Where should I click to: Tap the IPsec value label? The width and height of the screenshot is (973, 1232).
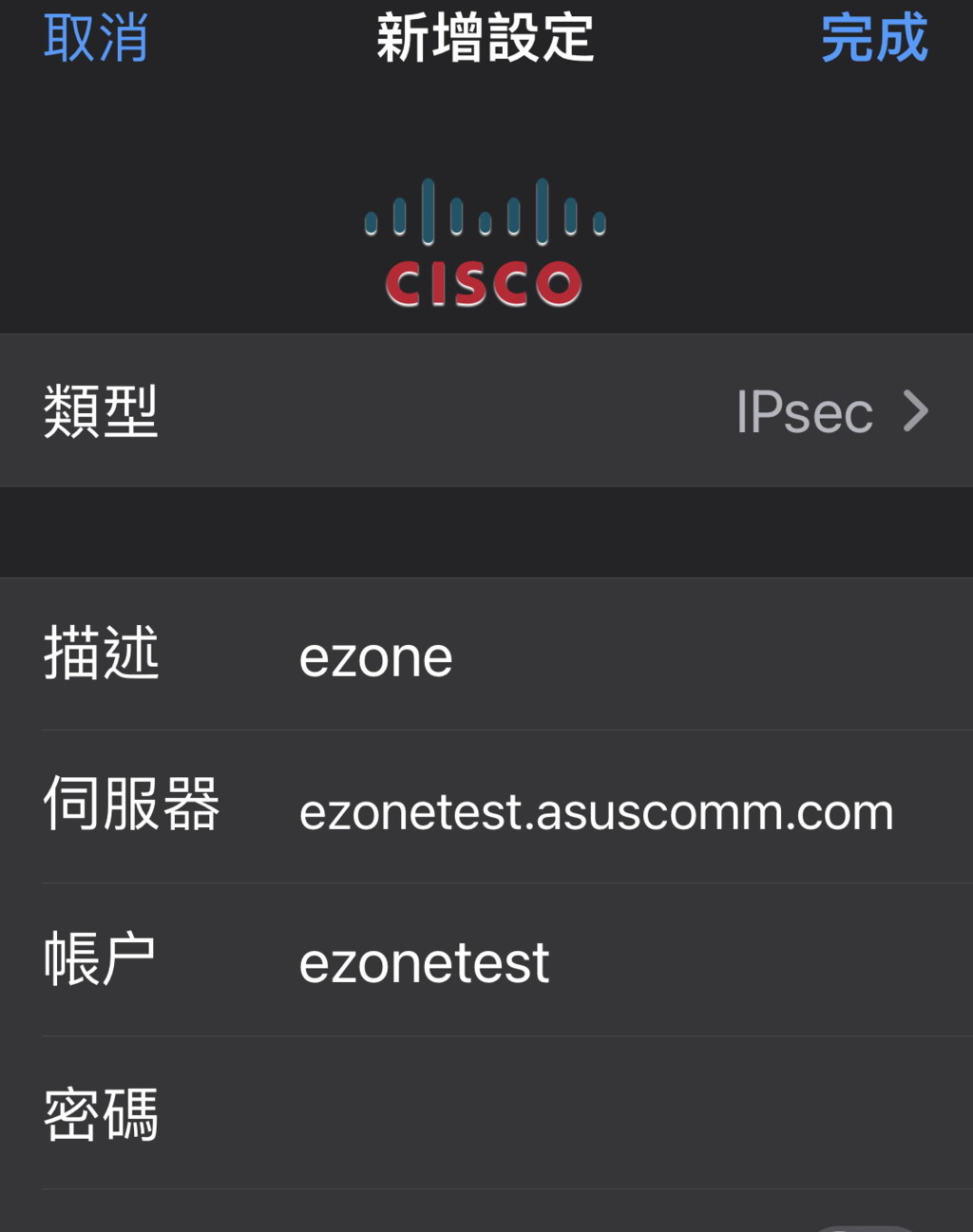[806, 410]
